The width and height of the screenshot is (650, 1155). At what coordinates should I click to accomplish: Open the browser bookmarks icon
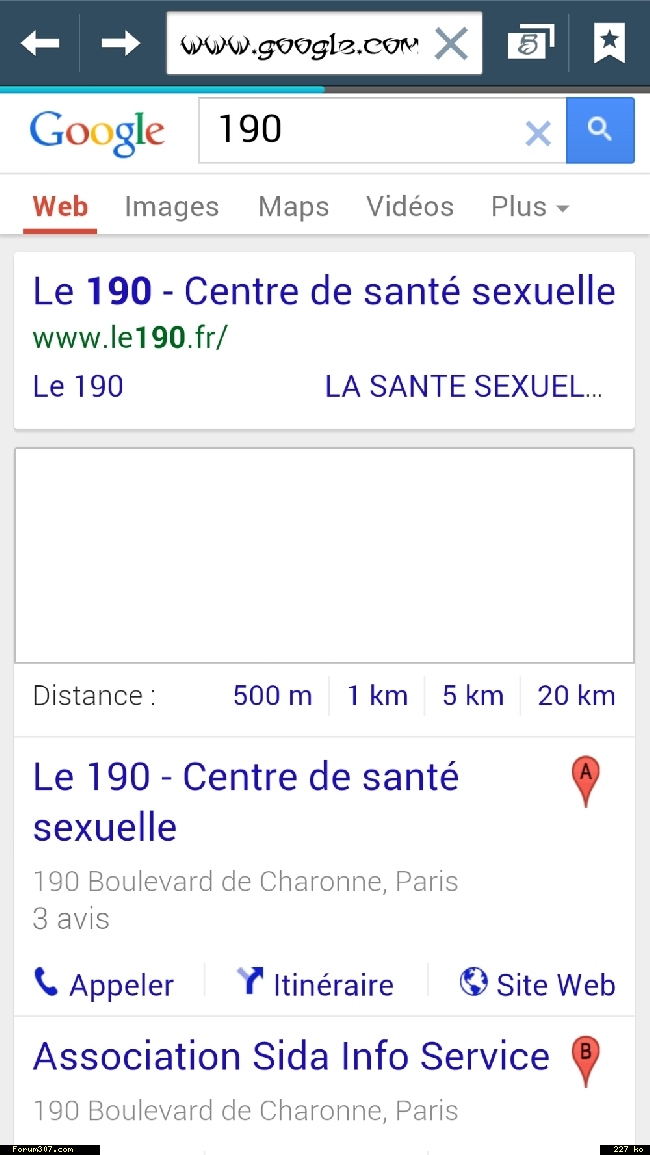tap(609, 43)
